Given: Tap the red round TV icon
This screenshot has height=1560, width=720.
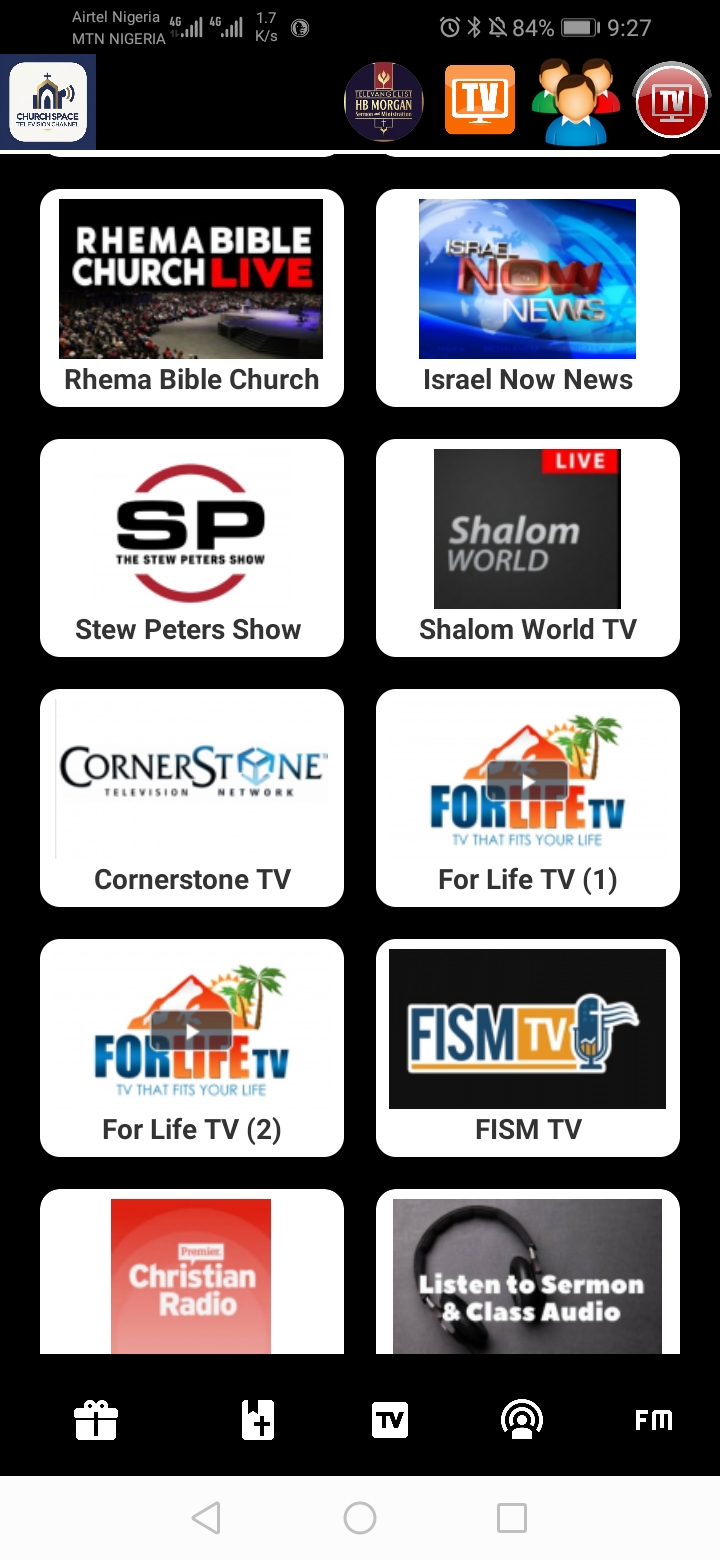Looking at the screenshot, I should [672, 101].
